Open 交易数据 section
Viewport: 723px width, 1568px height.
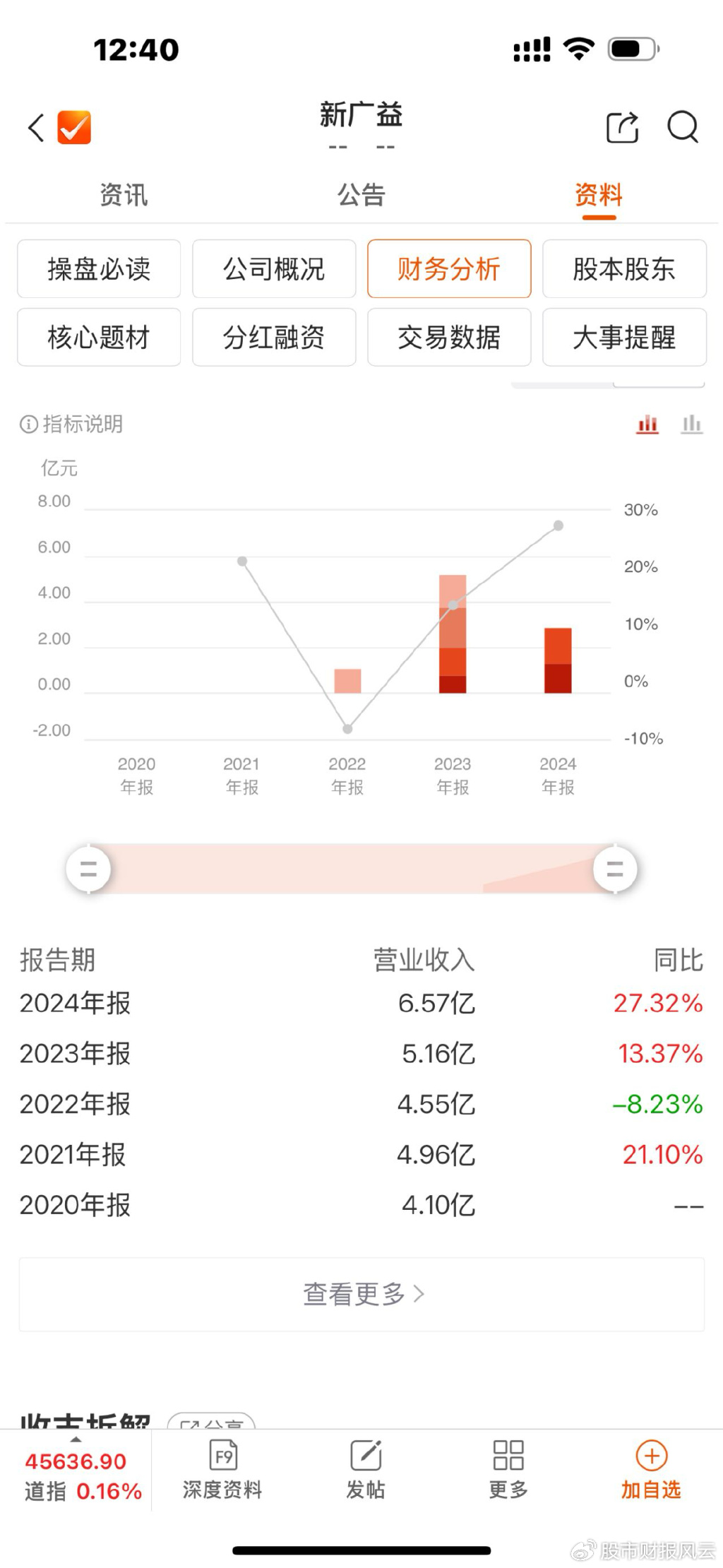coord(449,338)
